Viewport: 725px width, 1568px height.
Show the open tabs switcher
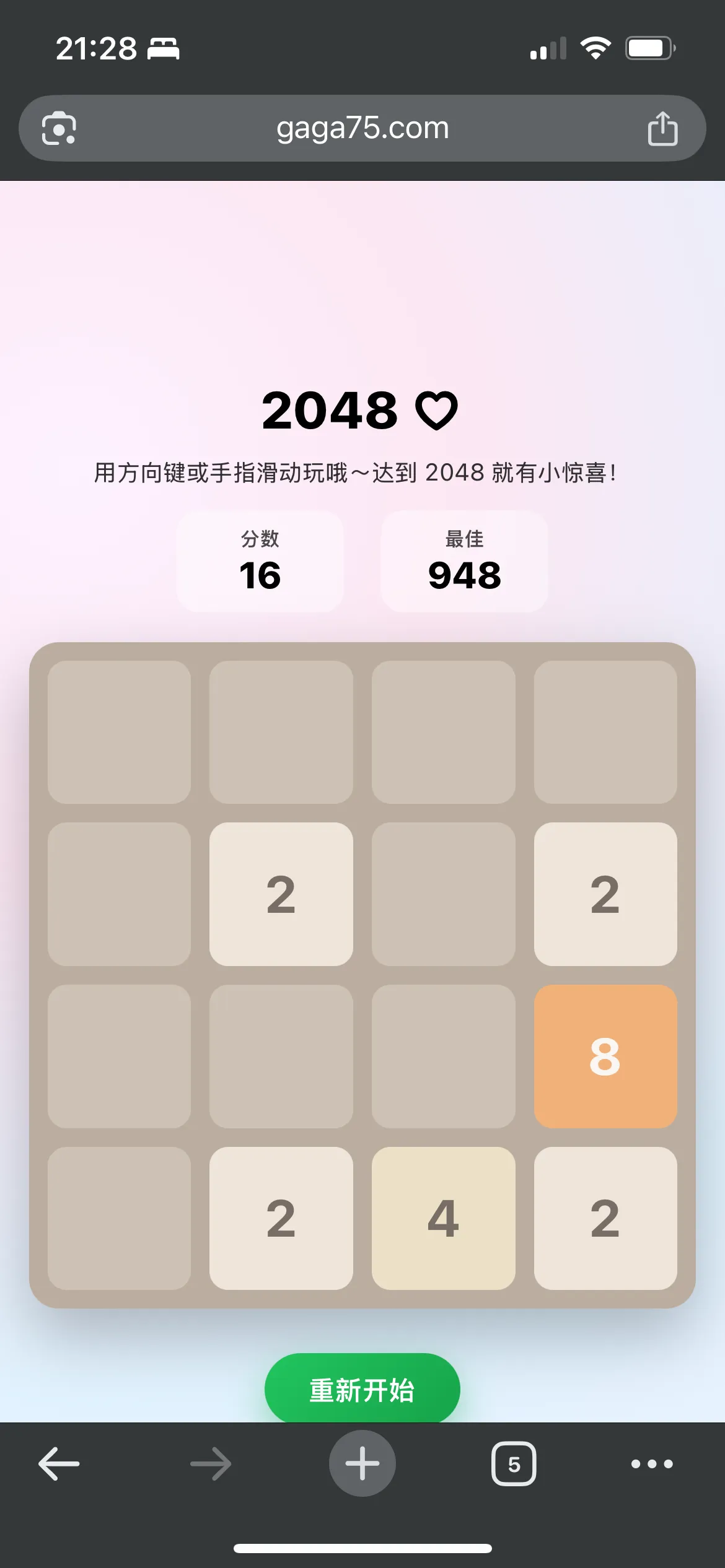point(514,1464)
